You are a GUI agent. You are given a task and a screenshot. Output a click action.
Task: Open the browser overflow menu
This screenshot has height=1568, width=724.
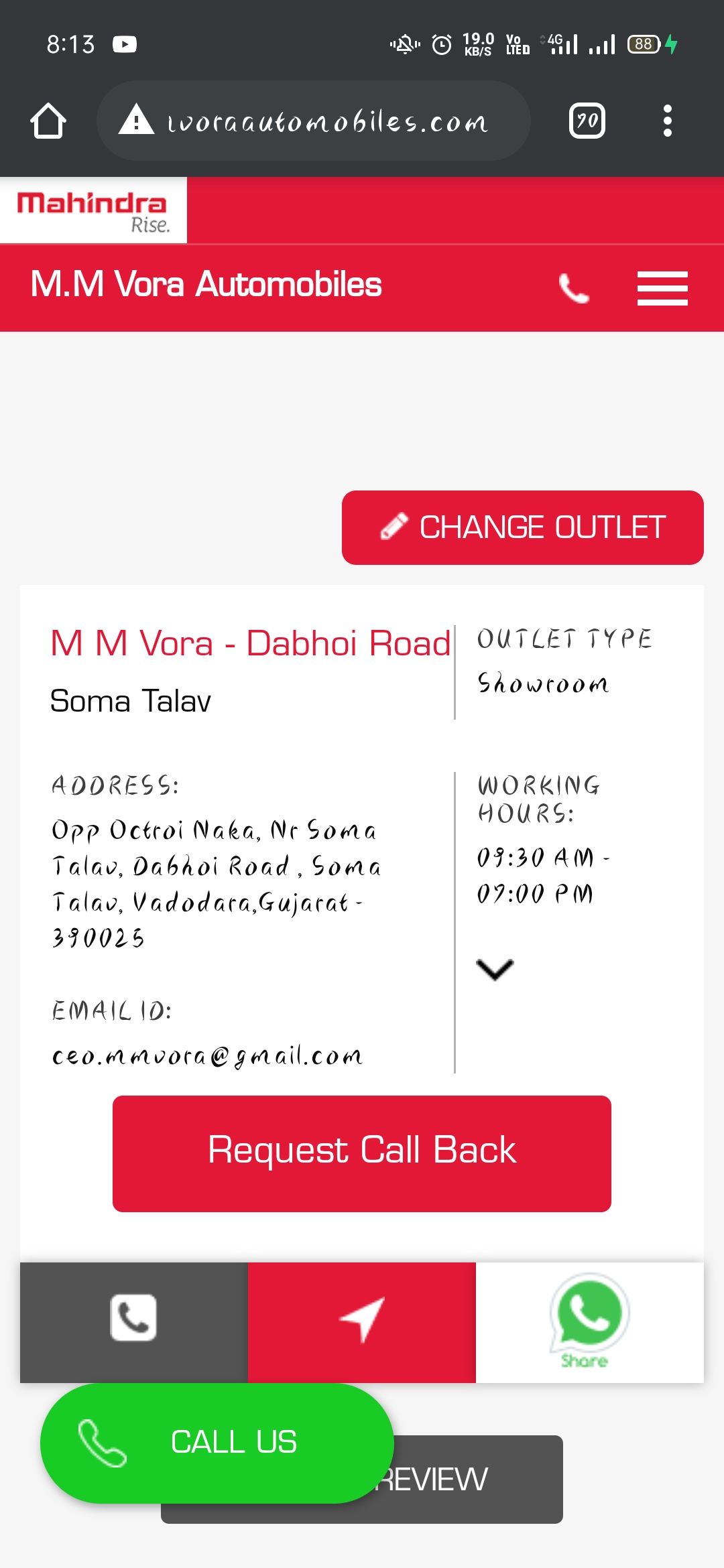point(667,121)
